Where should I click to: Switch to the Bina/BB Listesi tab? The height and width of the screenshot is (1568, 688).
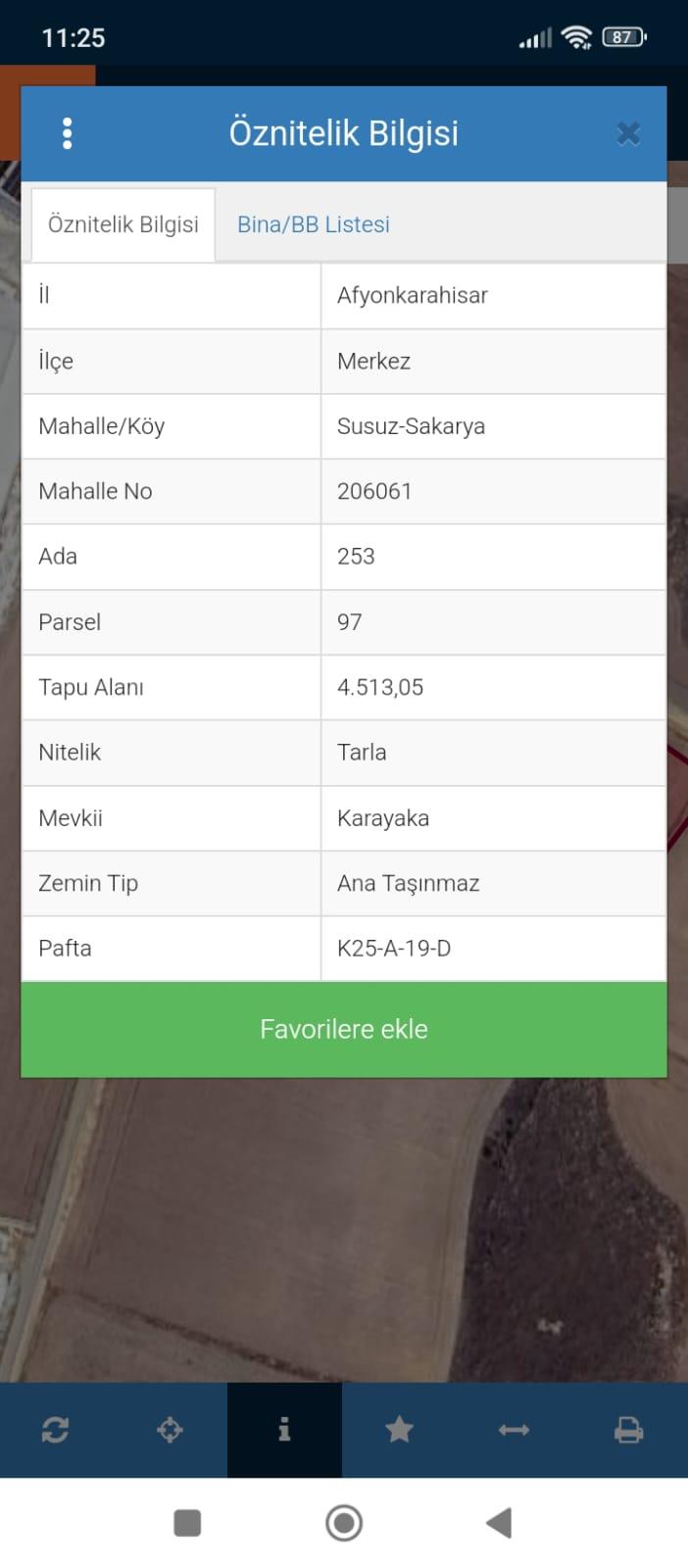(x=314, y=224)
